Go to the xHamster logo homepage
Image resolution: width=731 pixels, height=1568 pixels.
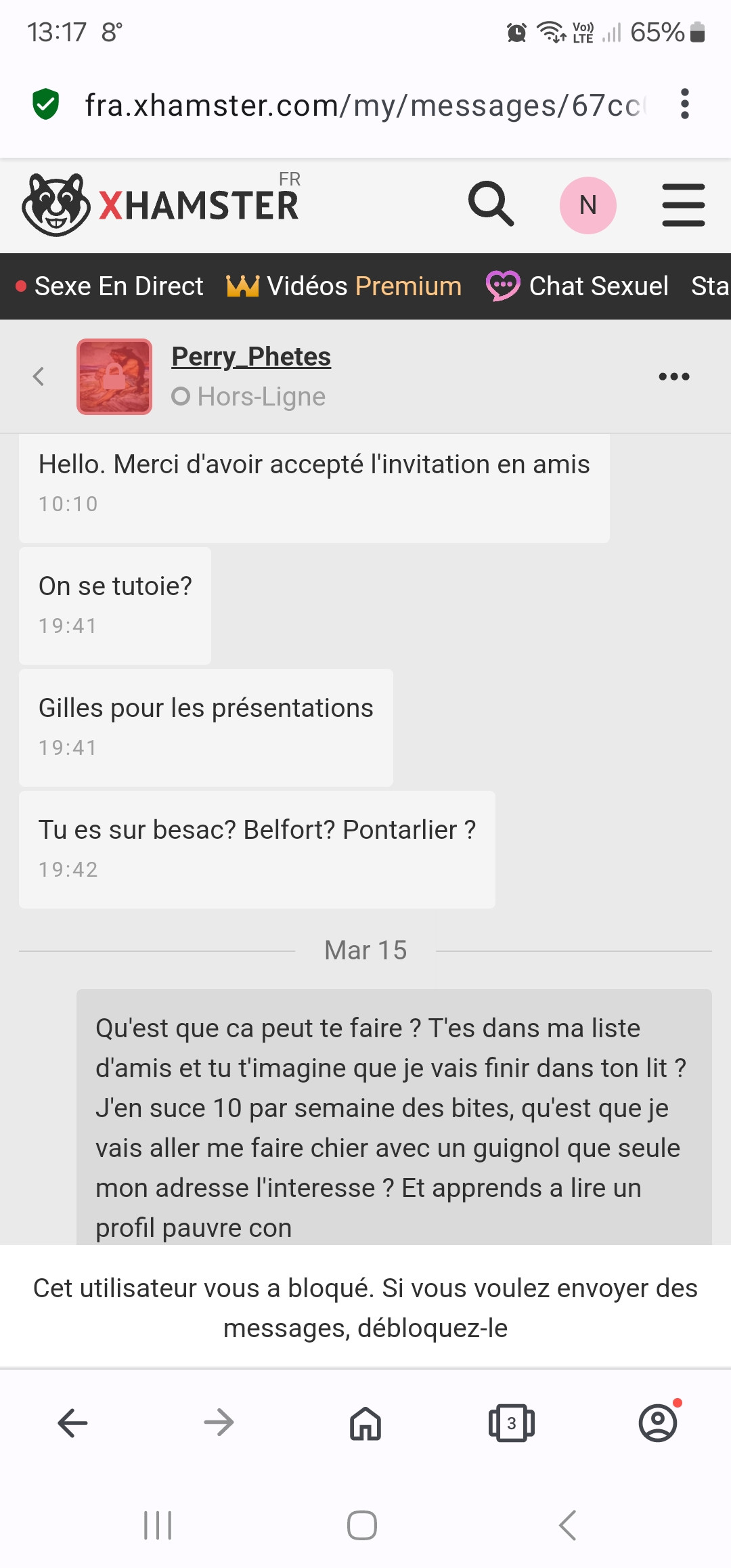pos(160,204)
